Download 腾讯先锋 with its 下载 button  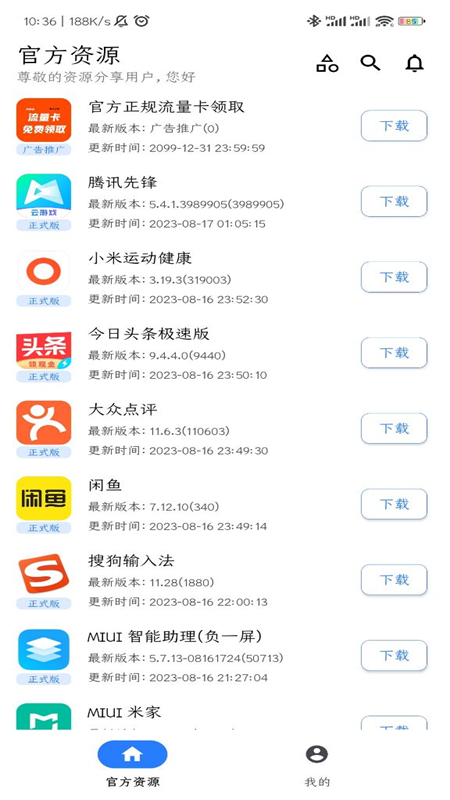[x=394, y=202]
